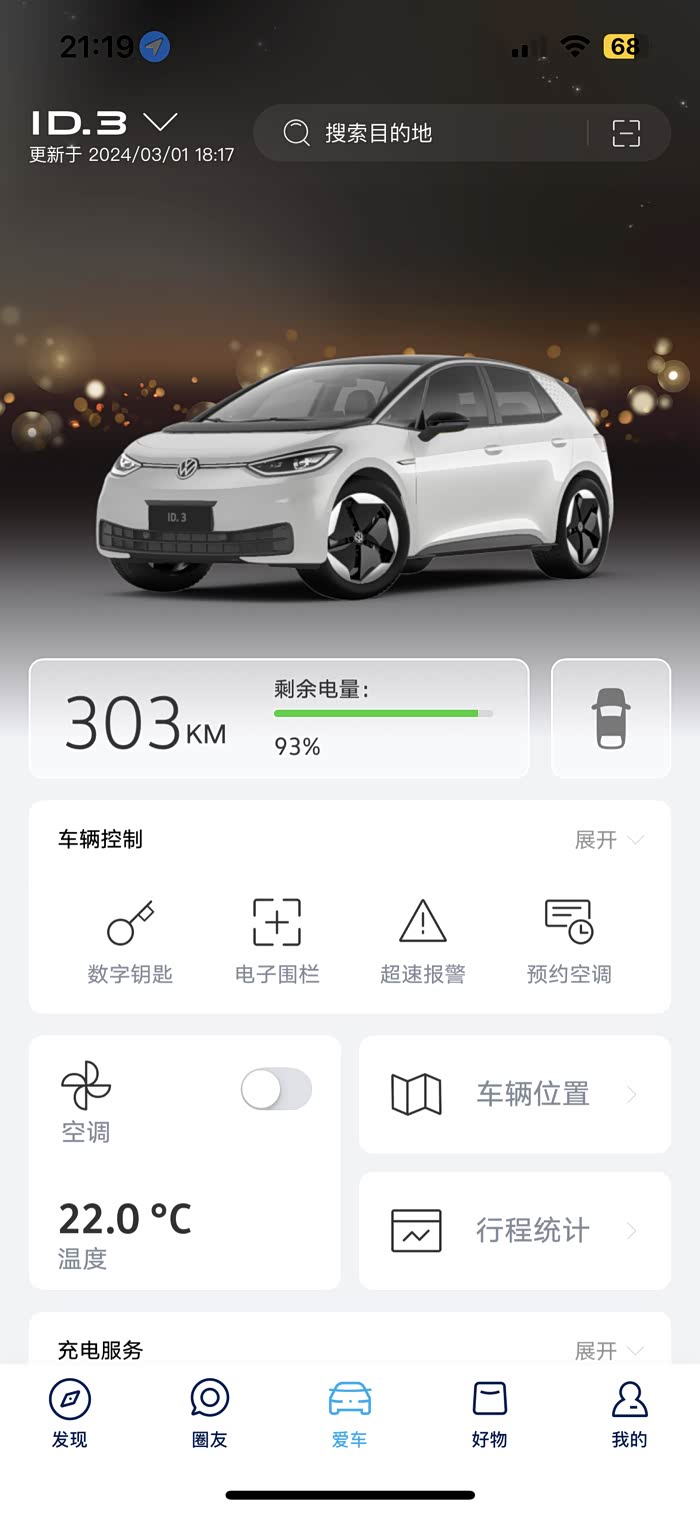The height and width of the screenshot is (1514, 700).
Task: Open the car status icon card
Action: point(611,718)
